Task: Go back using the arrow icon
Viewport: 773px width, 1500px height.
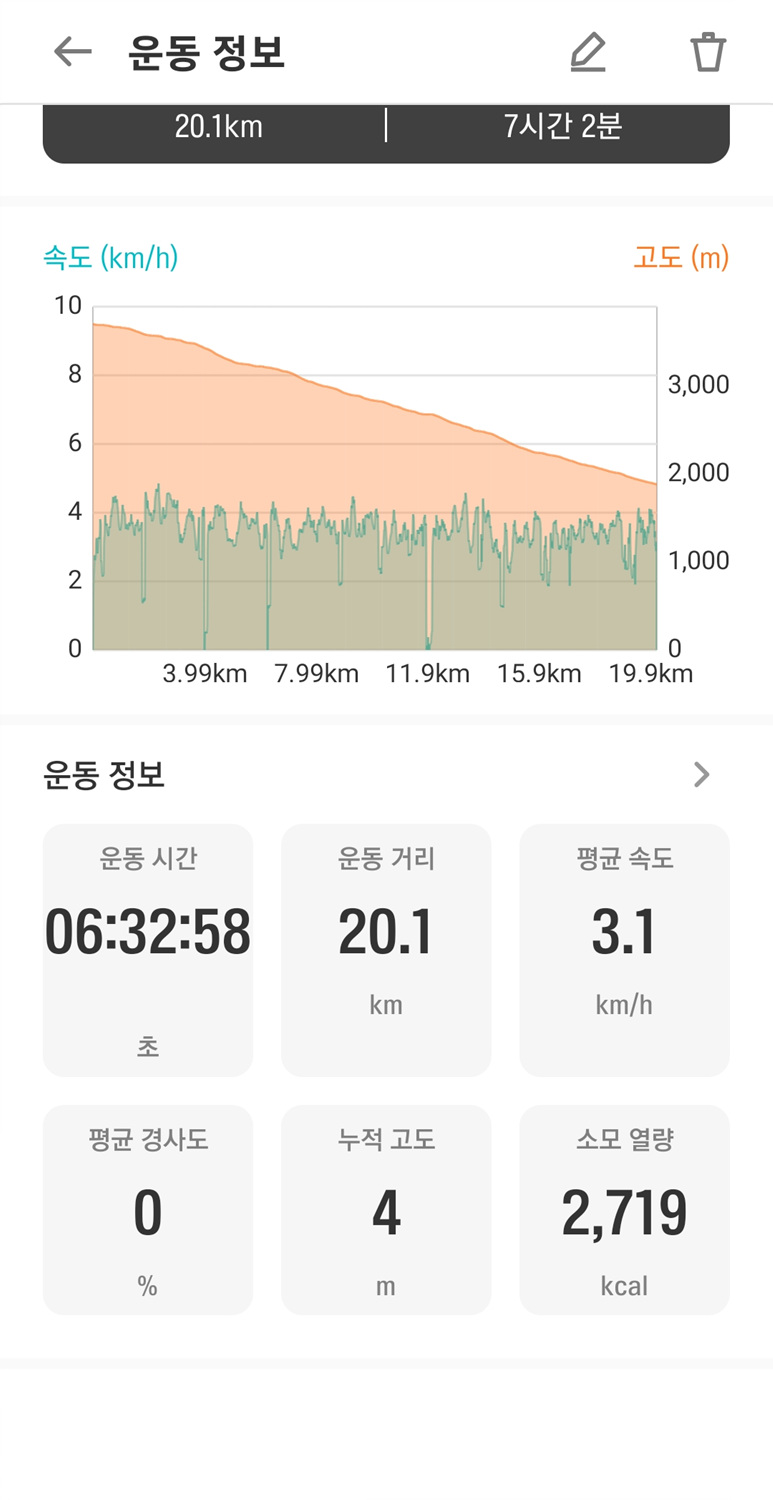Action: (x=72, y=52)
